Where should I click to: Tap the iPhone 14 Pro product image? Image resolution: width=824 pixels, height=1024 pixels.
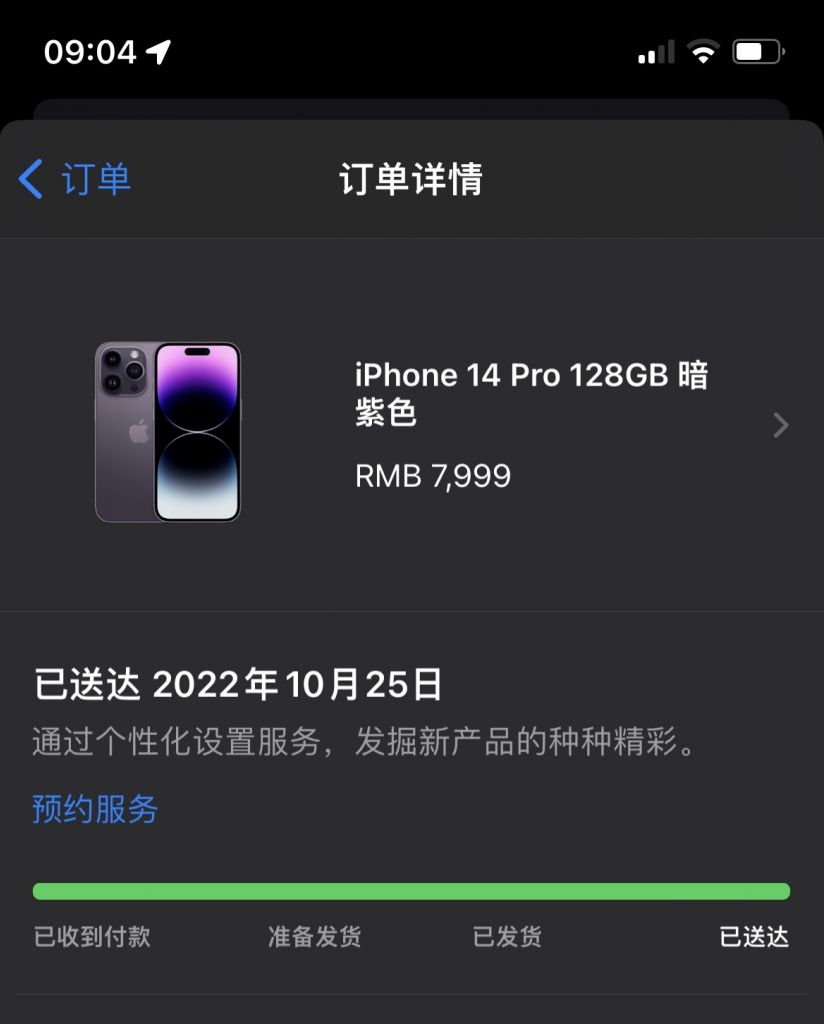click(168, 432)
